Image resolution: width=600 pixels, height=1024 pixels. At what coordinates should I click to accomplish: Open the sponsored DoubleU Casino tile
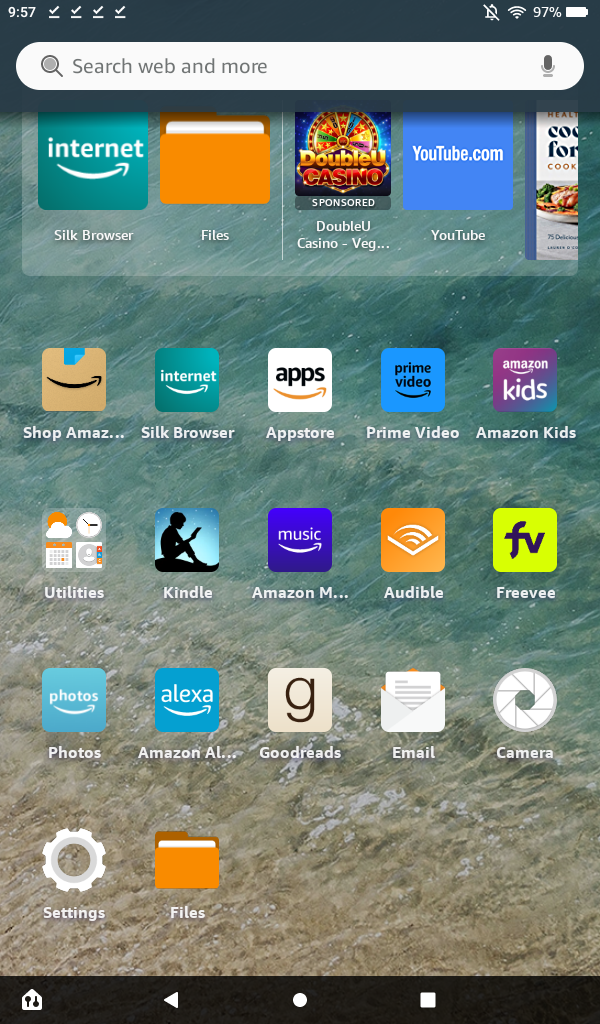click(x=343, y=160)
